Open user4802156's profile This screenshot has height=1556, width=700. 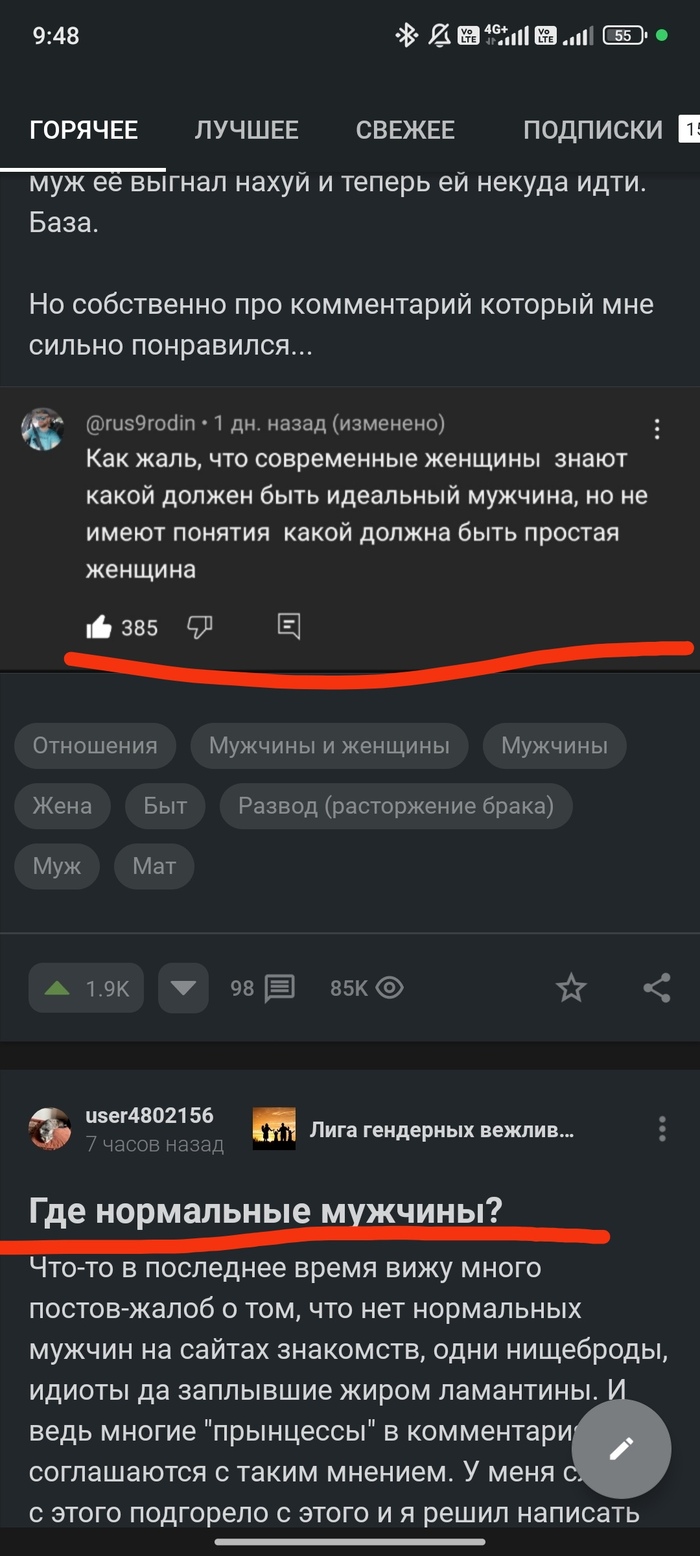[x=149, y=1116]
